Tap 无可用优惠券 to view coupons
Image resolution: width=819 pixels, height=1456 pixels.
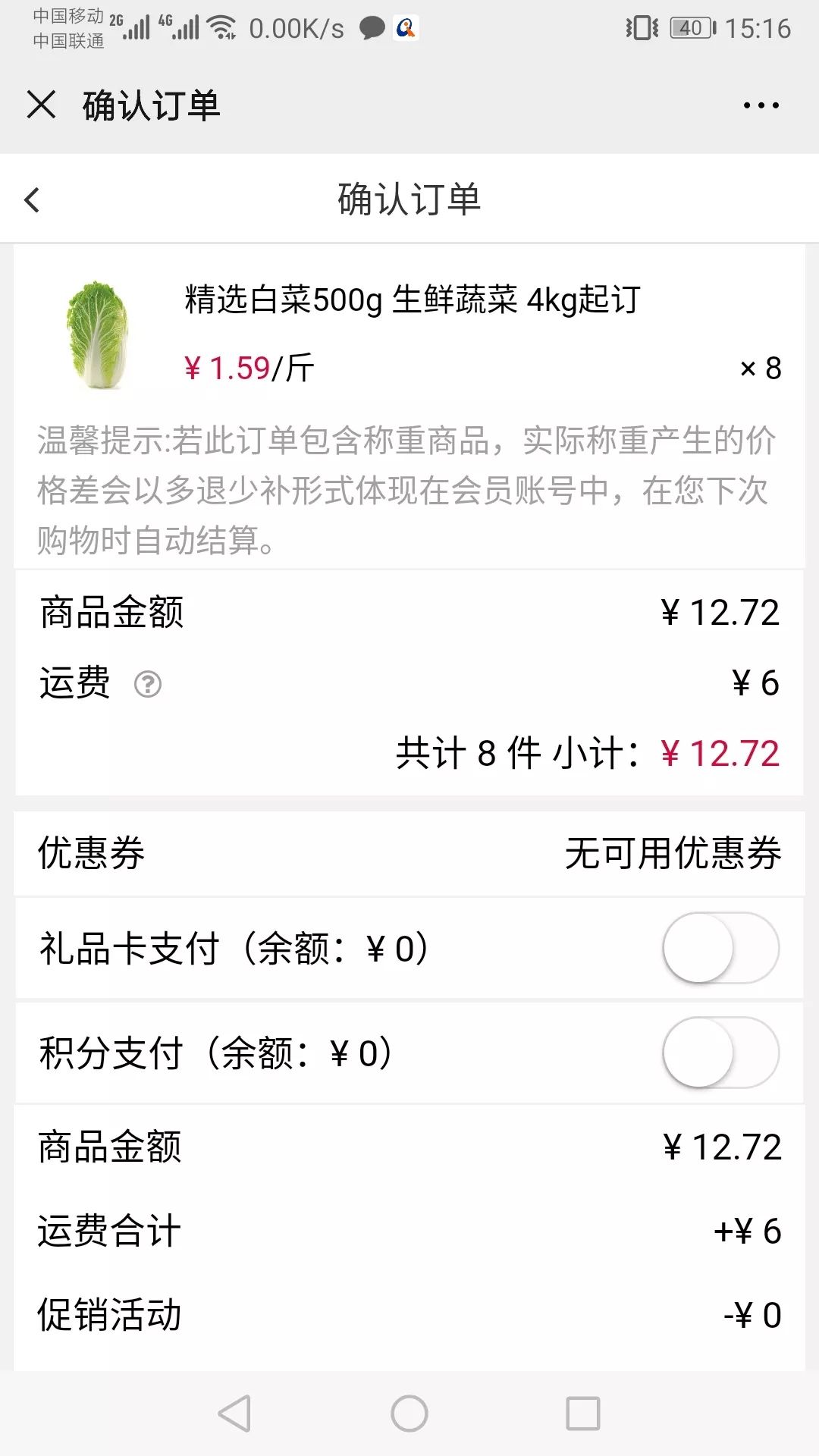click(x=671, y=852)
